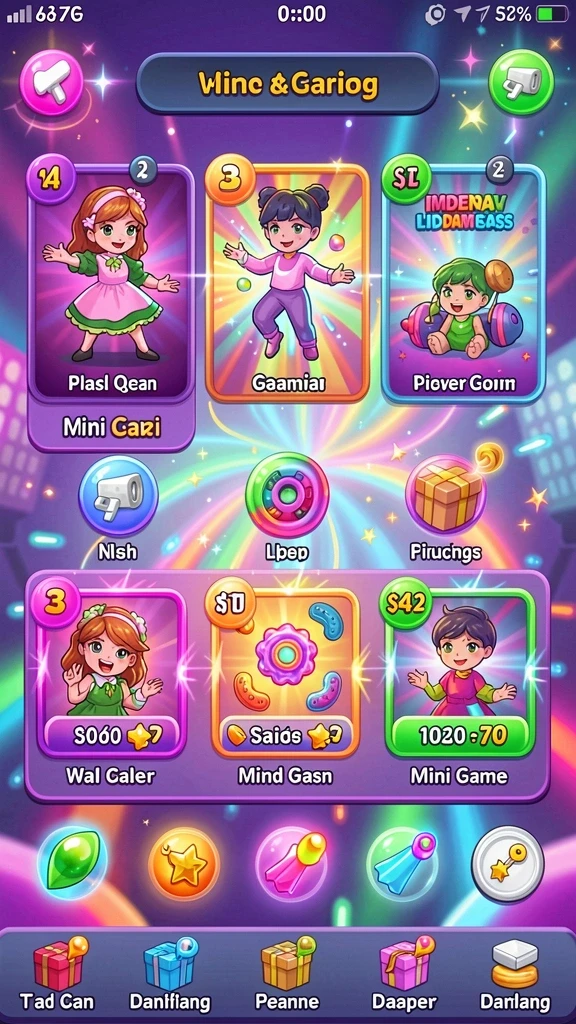The width and height of the screenshot is (576, 1024).
Task: Go to the Peanne tab
Action: (x=287, y=974)
